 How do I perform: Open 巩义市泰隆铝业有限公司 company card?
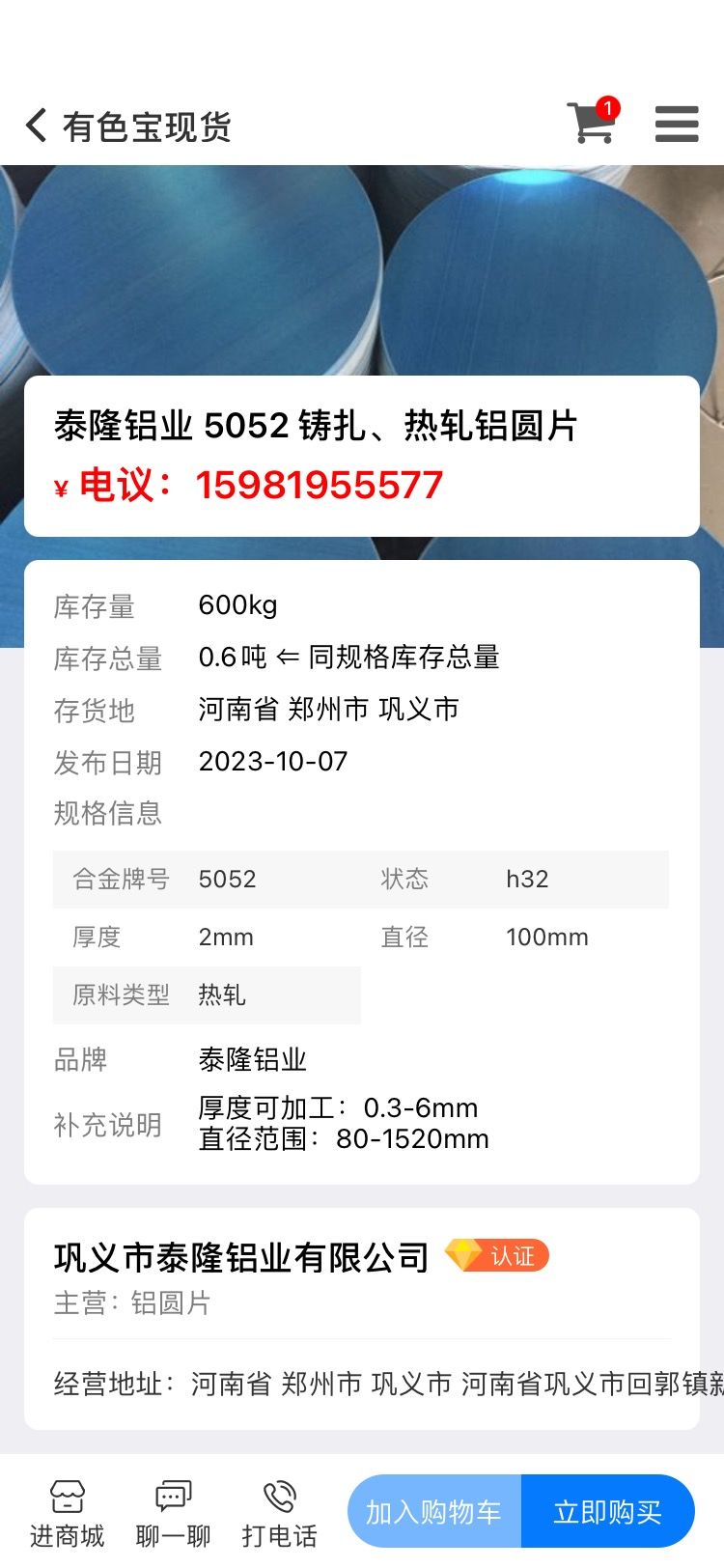[362, 1319]
